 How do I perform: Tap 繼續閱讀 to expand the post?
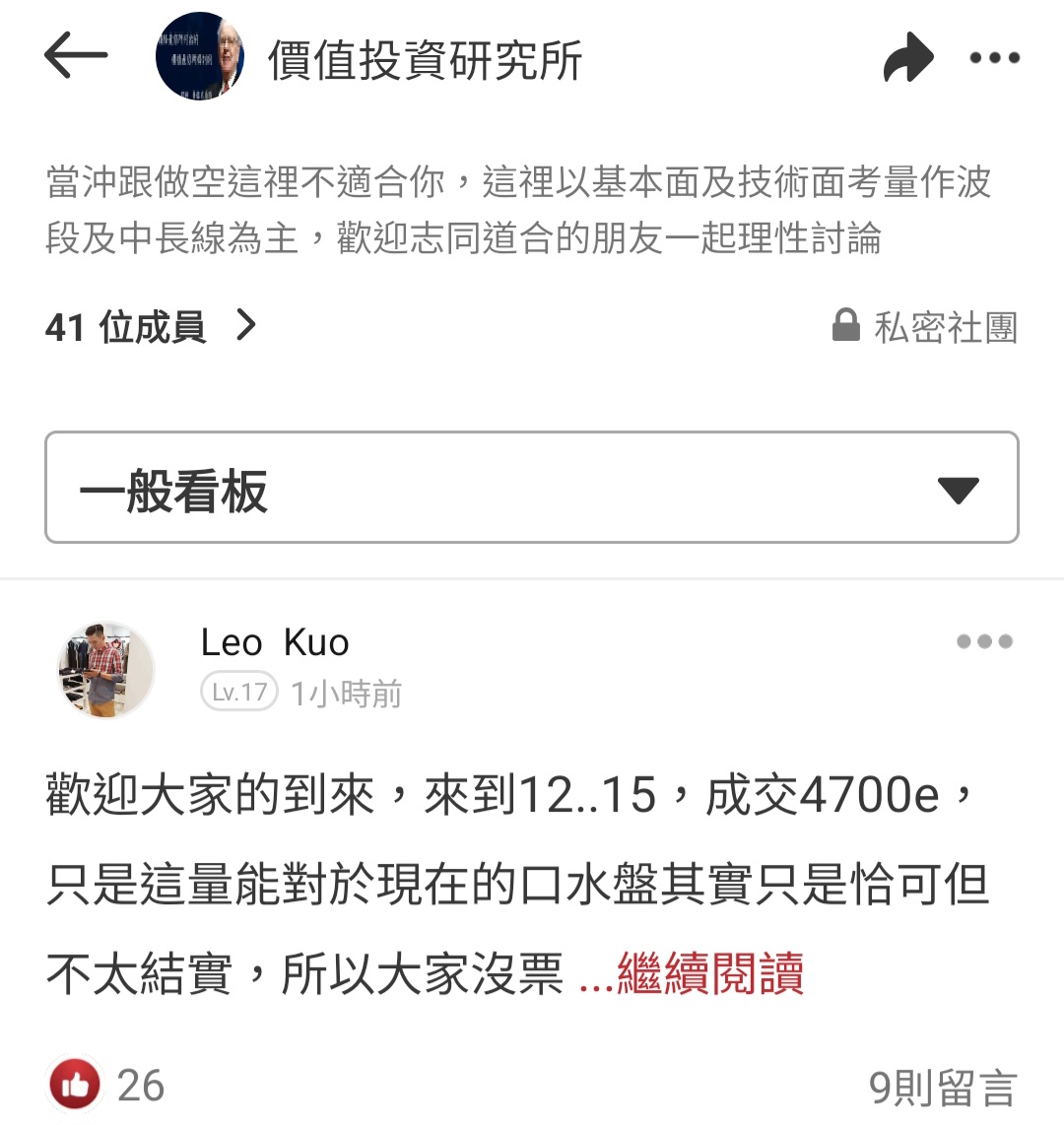709,973
